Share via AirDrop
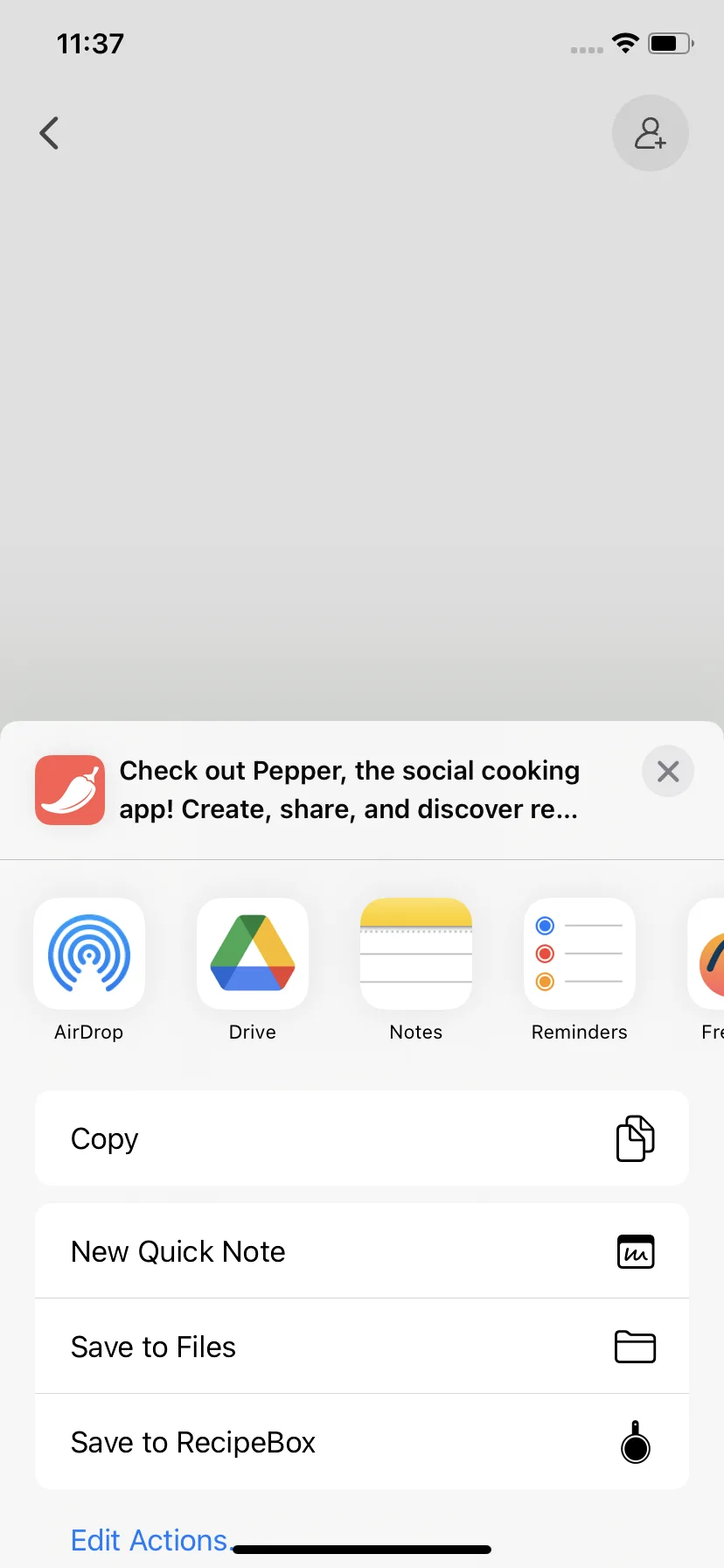The image size is (724, 1568). coord(89,955)
